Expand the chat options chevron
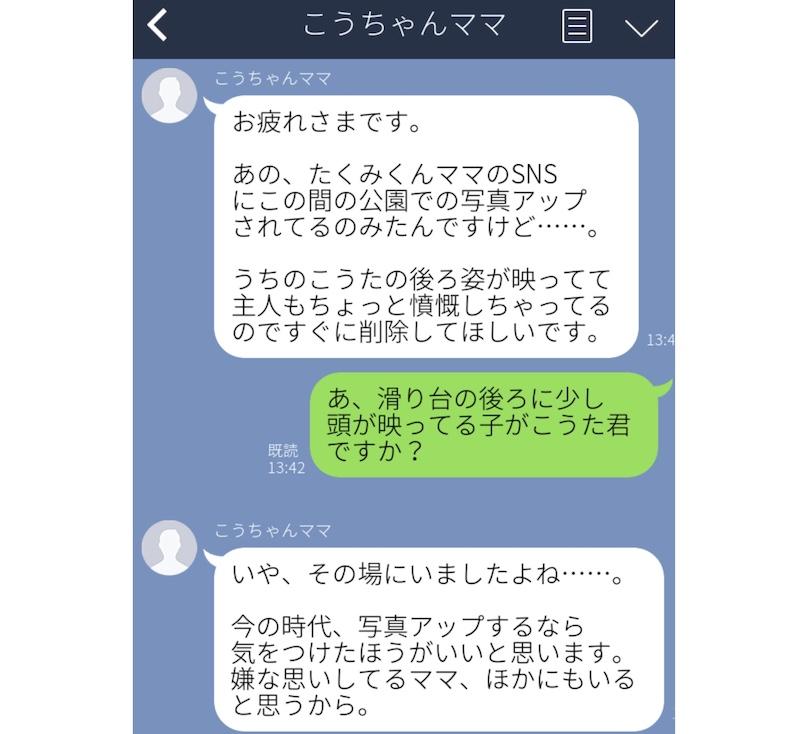The width and height of the screenshot is (800, 734). click(641, 27)
